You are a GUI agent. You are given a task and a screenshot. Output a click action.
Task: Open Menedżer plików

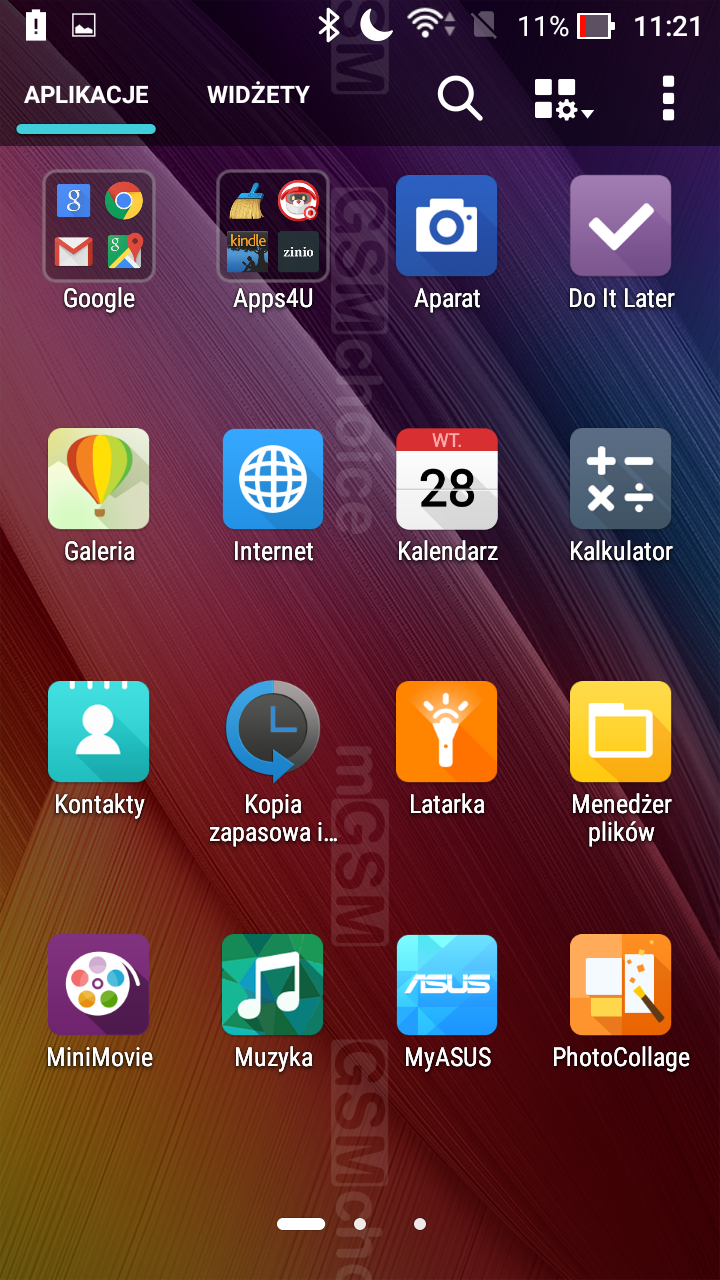[621, 732]
